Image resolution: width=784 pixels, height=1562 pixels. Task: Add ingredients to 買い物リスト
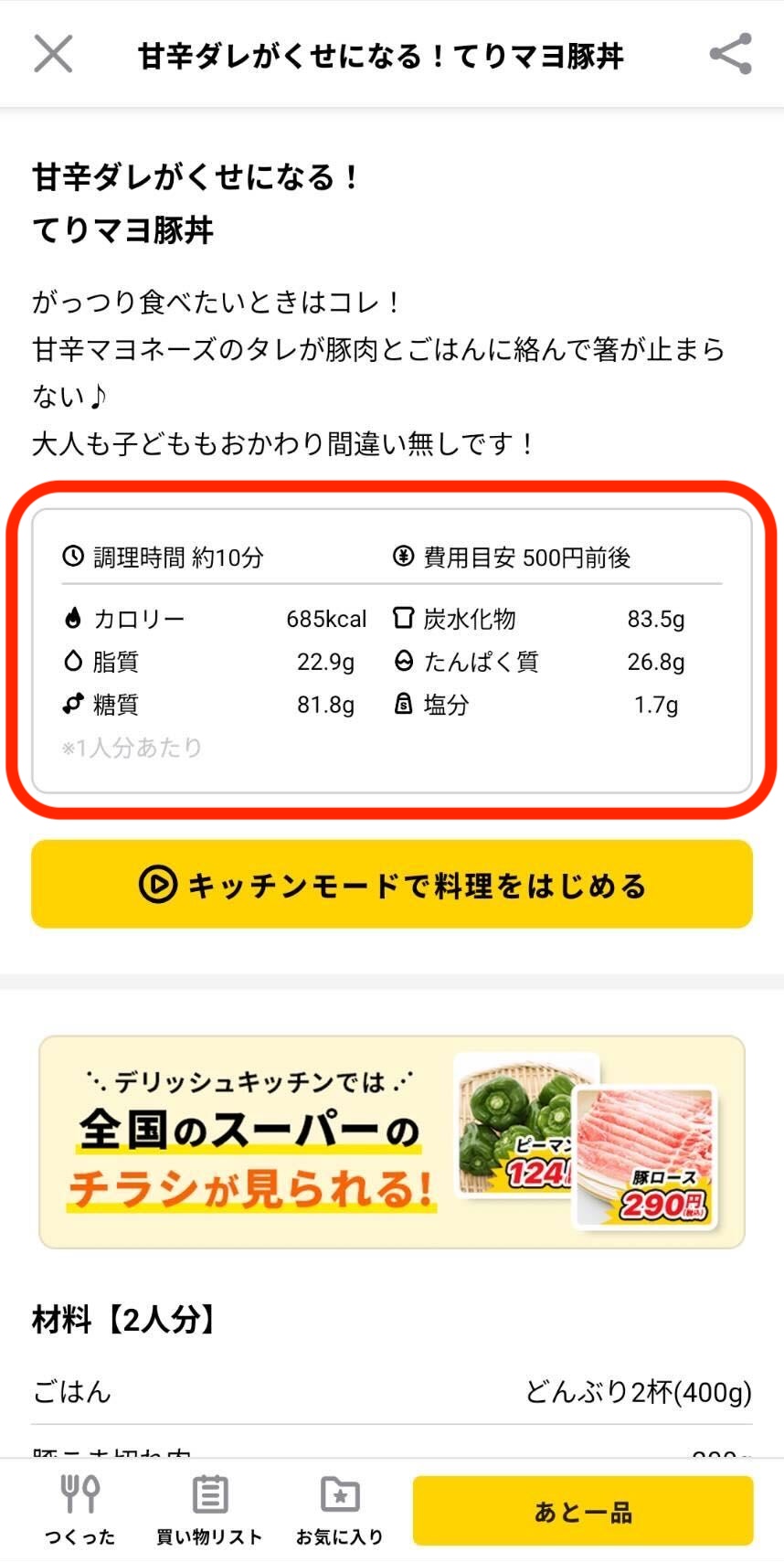click(209, 1510)
